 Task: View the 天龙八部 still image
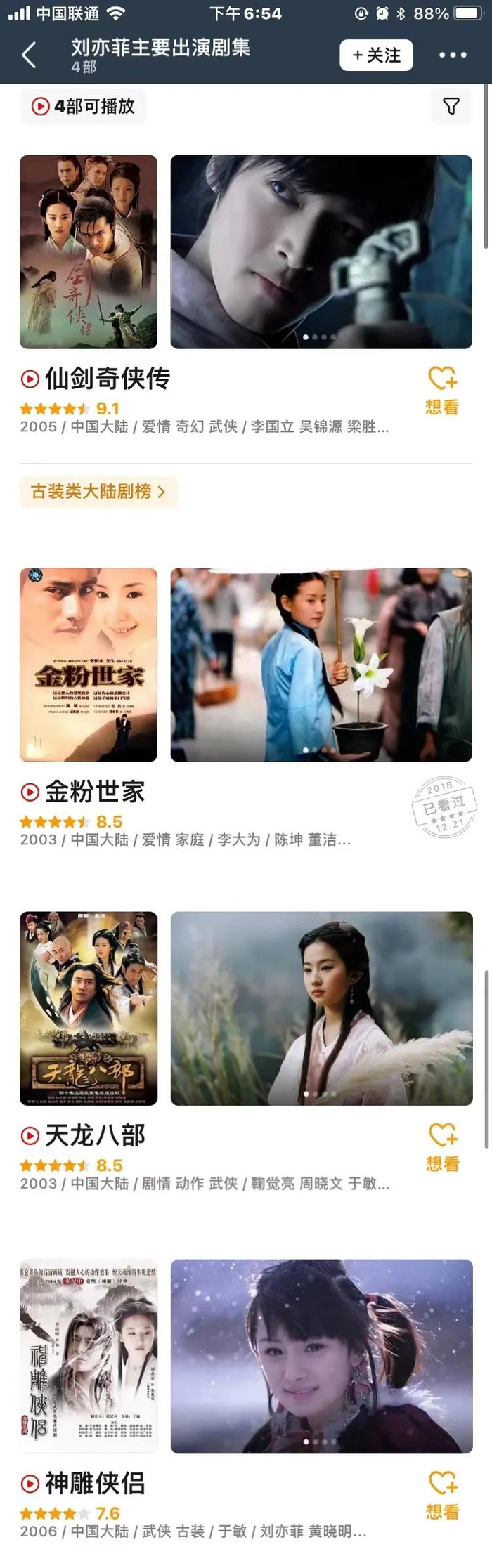click(321, 1008)
